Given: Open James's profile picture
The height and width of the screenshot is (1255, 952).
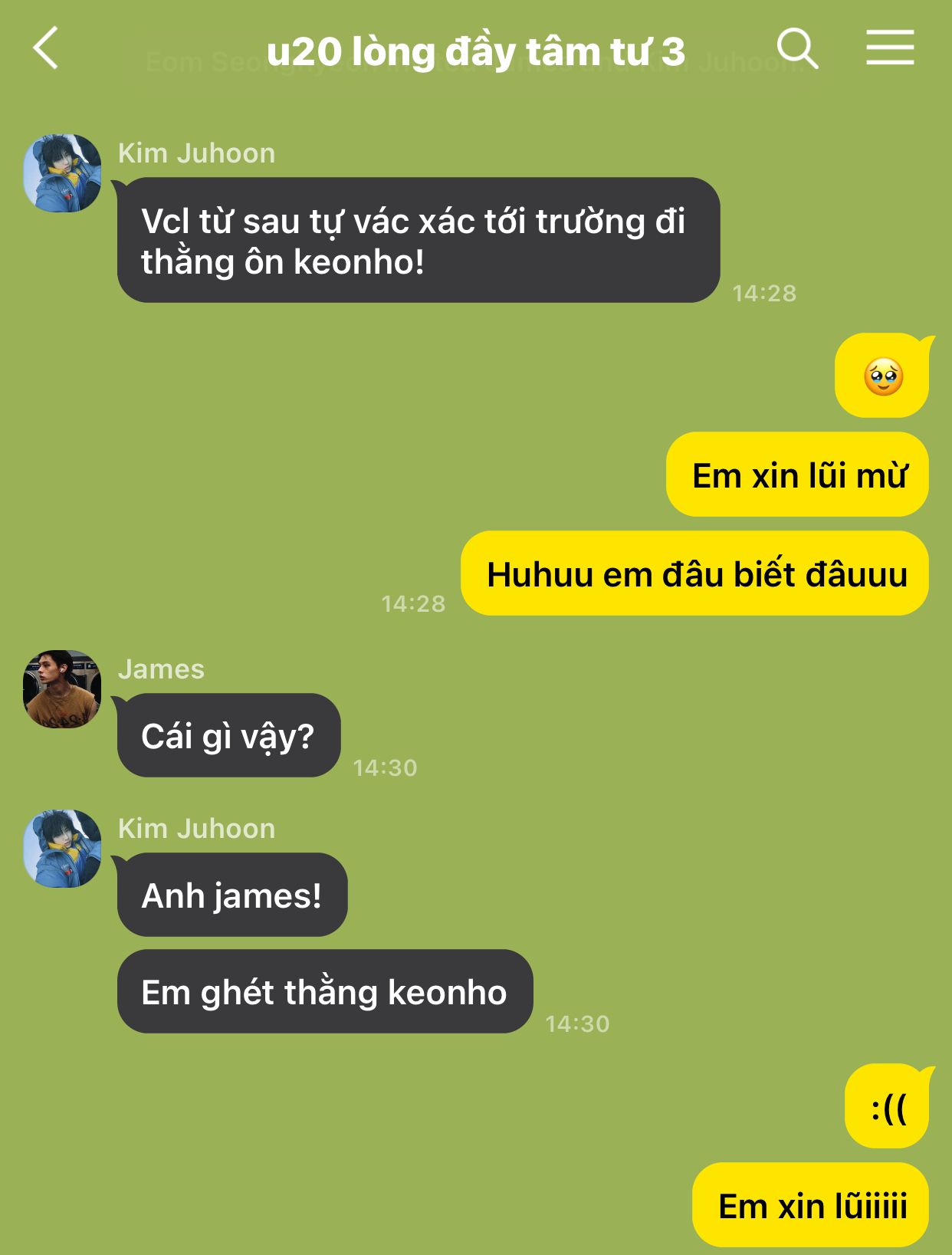Looking at the screenshot, I should pos(62,689).
